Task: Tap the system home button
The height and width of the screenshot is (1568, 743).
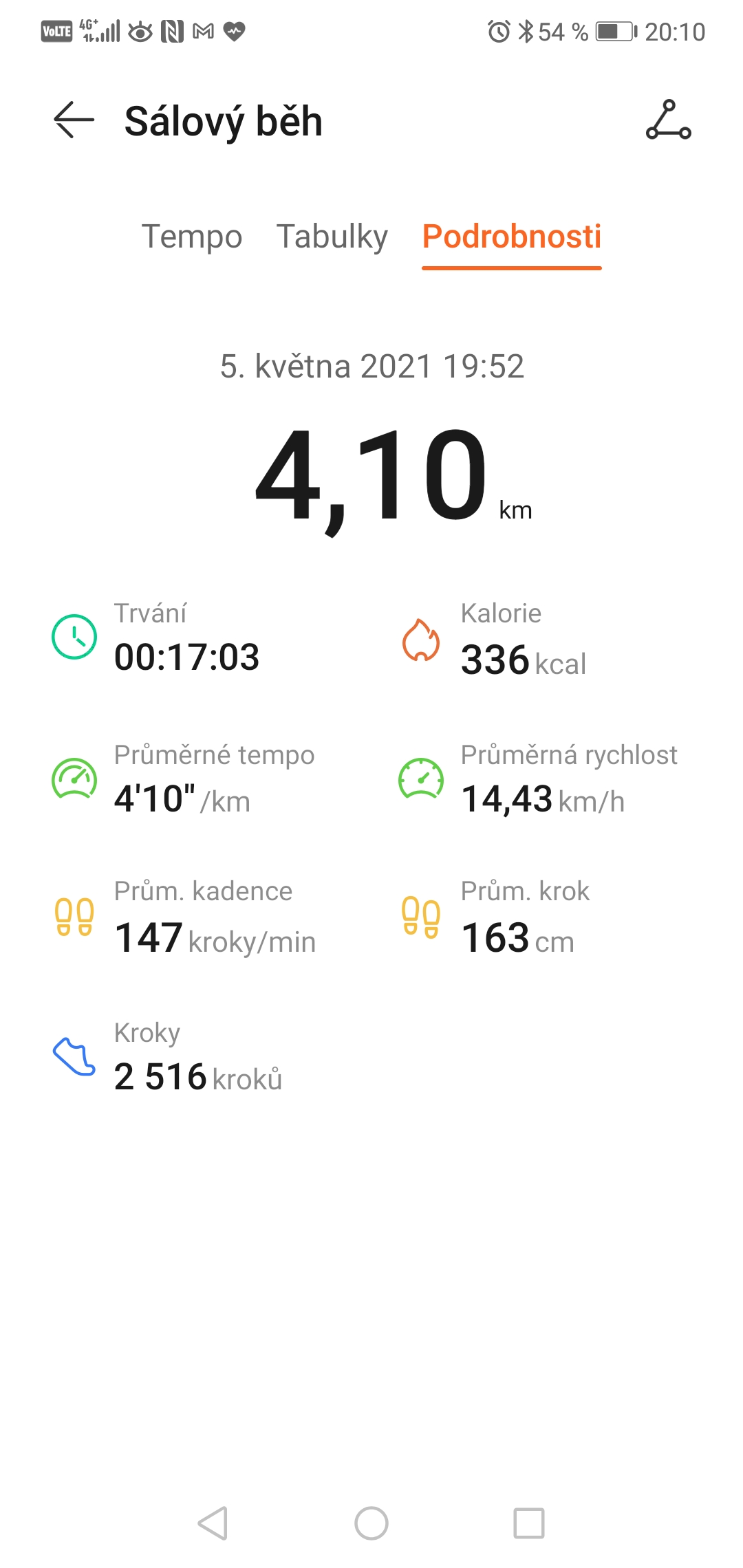Action: click(x=371, y=1523)
